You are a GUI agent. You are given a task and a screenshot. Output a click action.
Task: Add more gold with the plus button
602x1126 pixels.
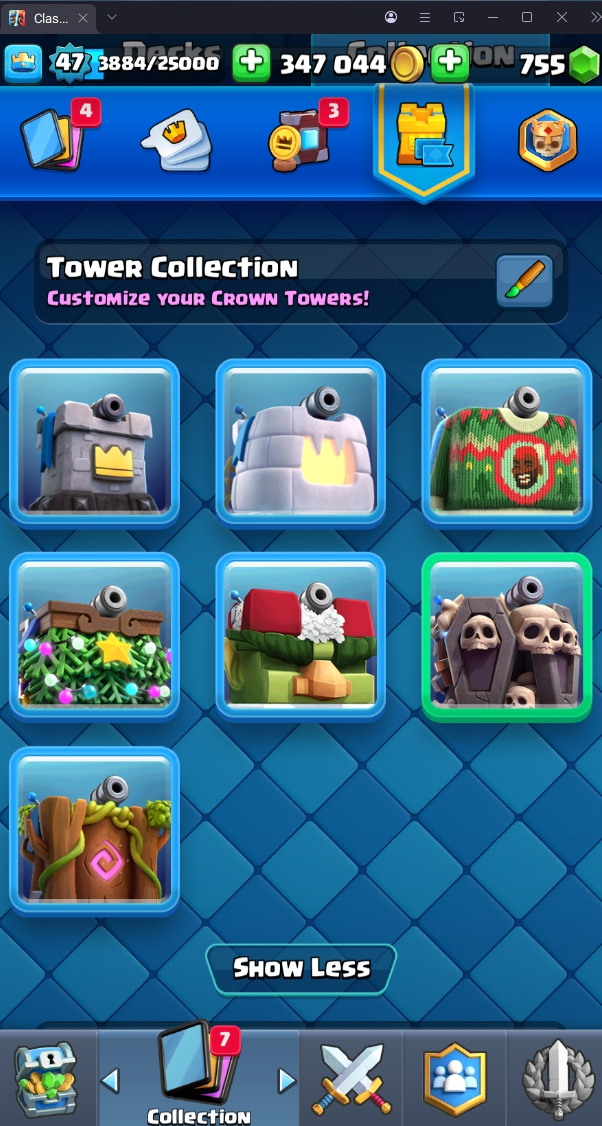[250, 64]
